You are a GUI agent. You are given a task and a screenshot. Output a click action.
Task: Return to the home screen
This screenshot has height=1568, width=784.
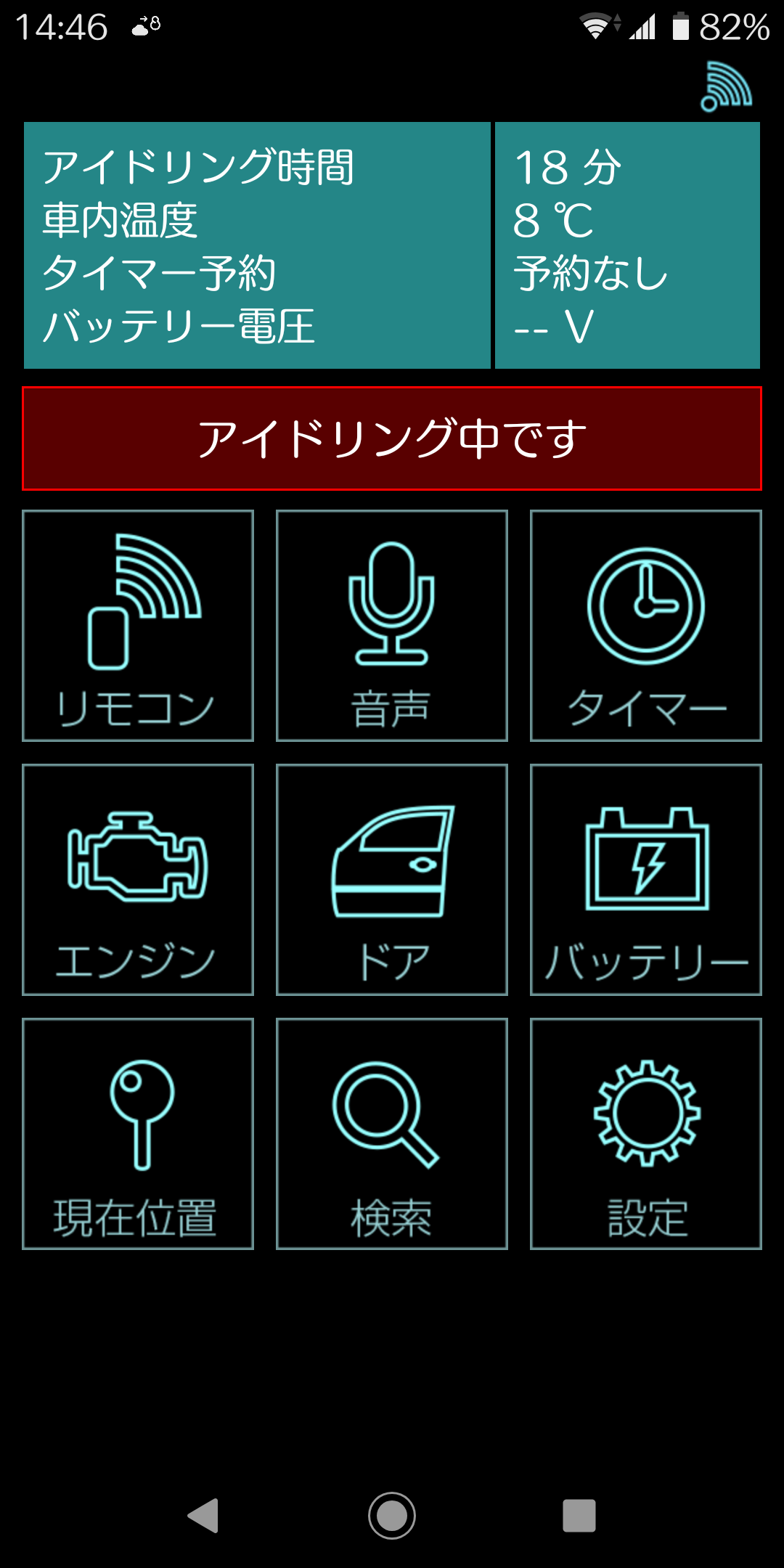[x=392, y=1516]
